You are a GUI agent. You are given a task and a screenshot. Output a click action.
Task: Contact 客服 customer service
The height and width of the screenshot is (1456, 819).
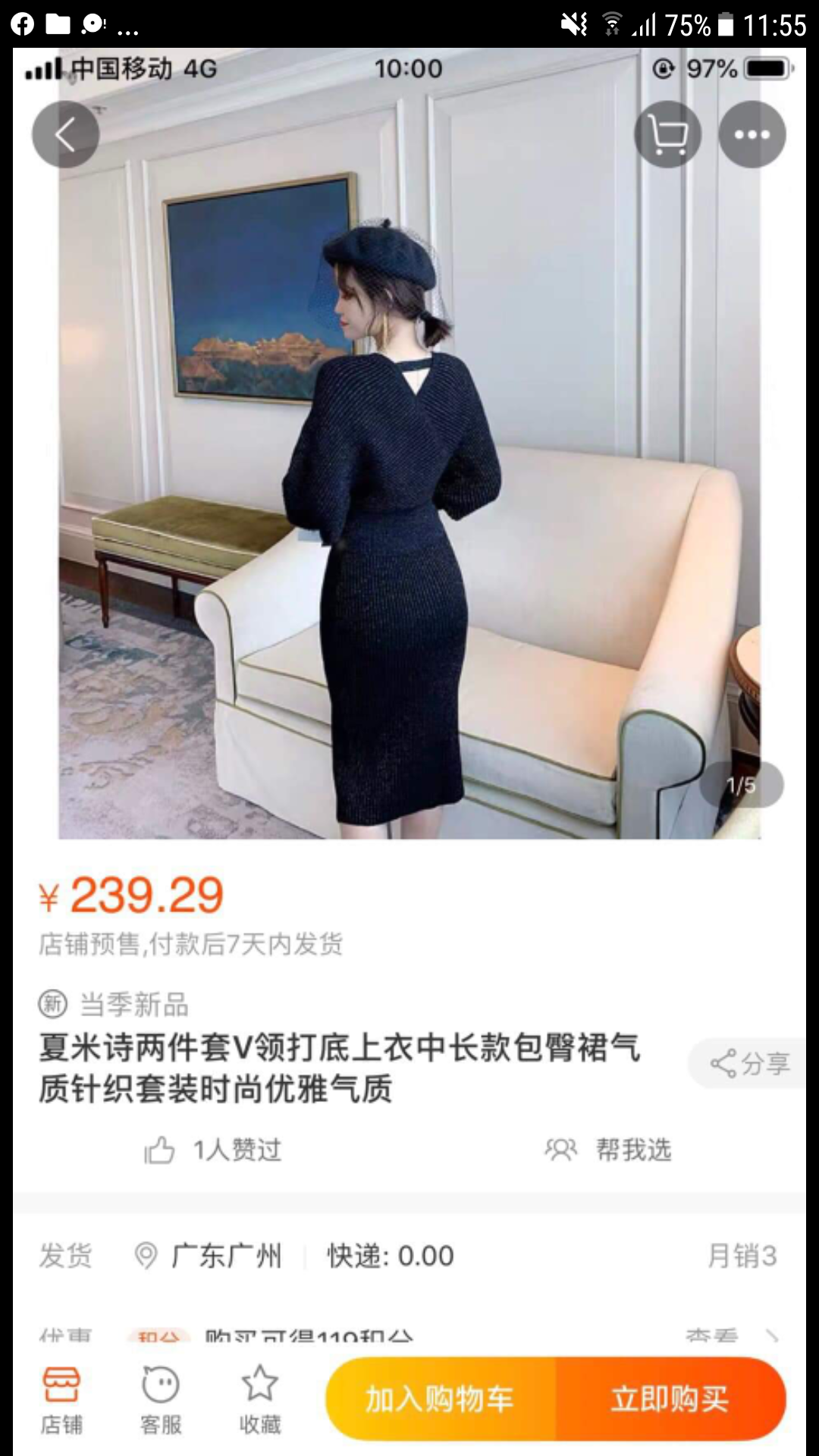tap(161, 1400)
